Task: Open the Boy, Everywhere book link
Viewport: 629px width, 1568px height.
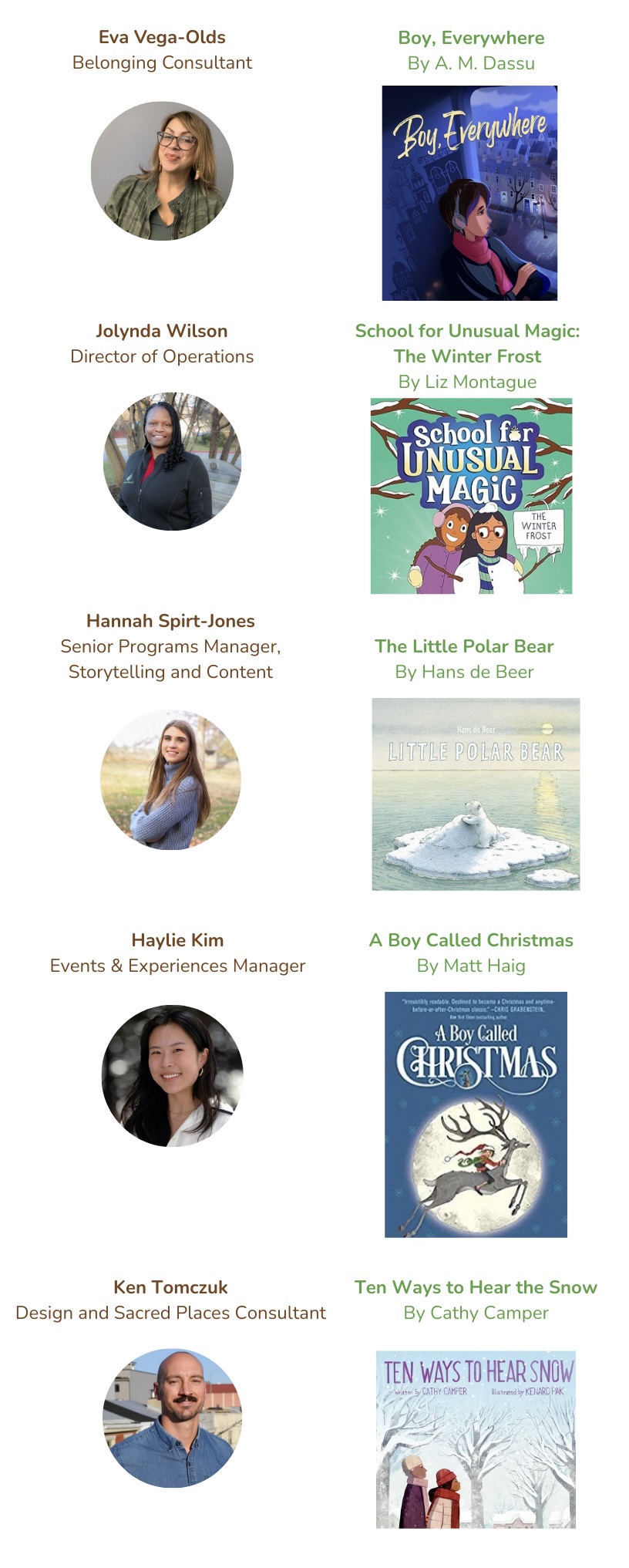Action: [x=471, y=38]
